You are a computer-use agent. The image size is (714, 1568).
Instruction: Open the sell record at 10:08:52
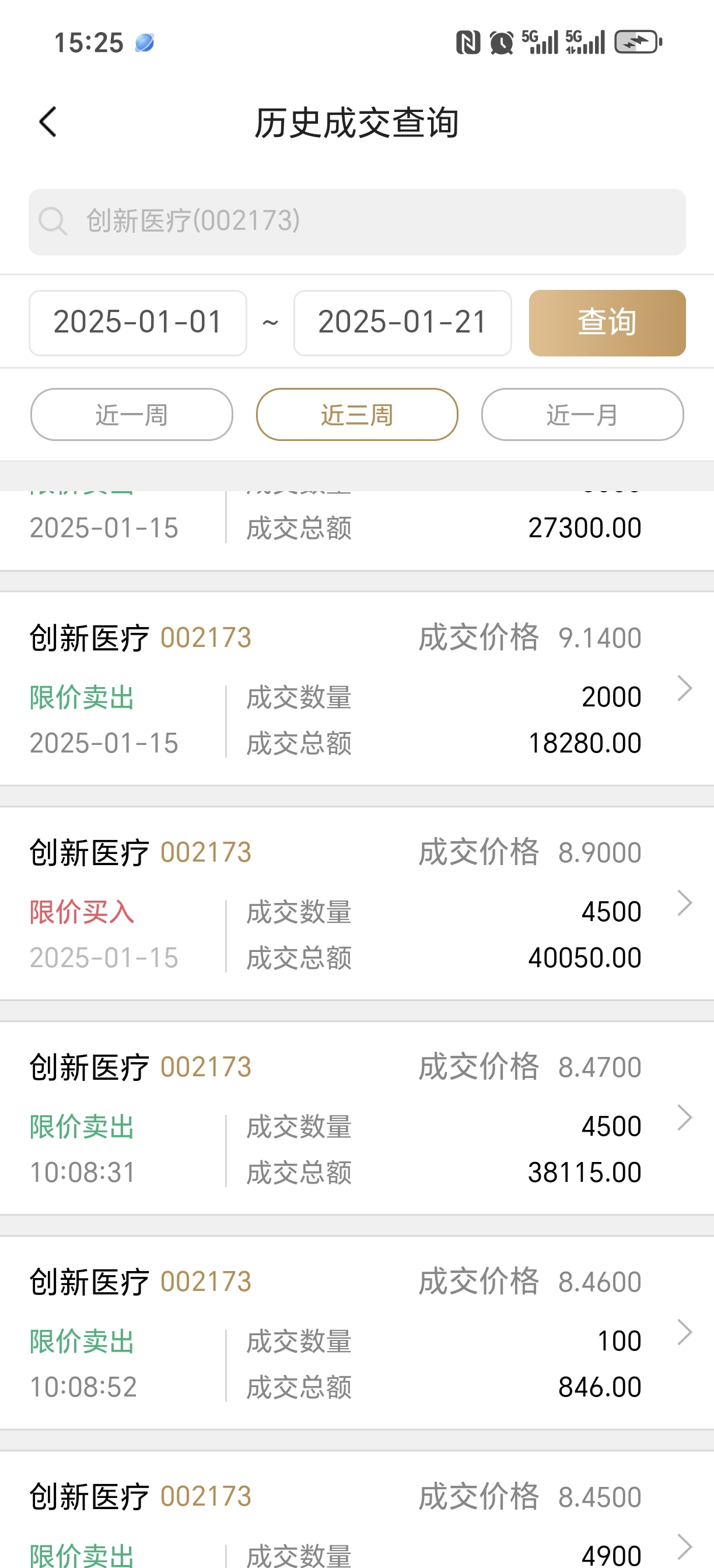356,1333
